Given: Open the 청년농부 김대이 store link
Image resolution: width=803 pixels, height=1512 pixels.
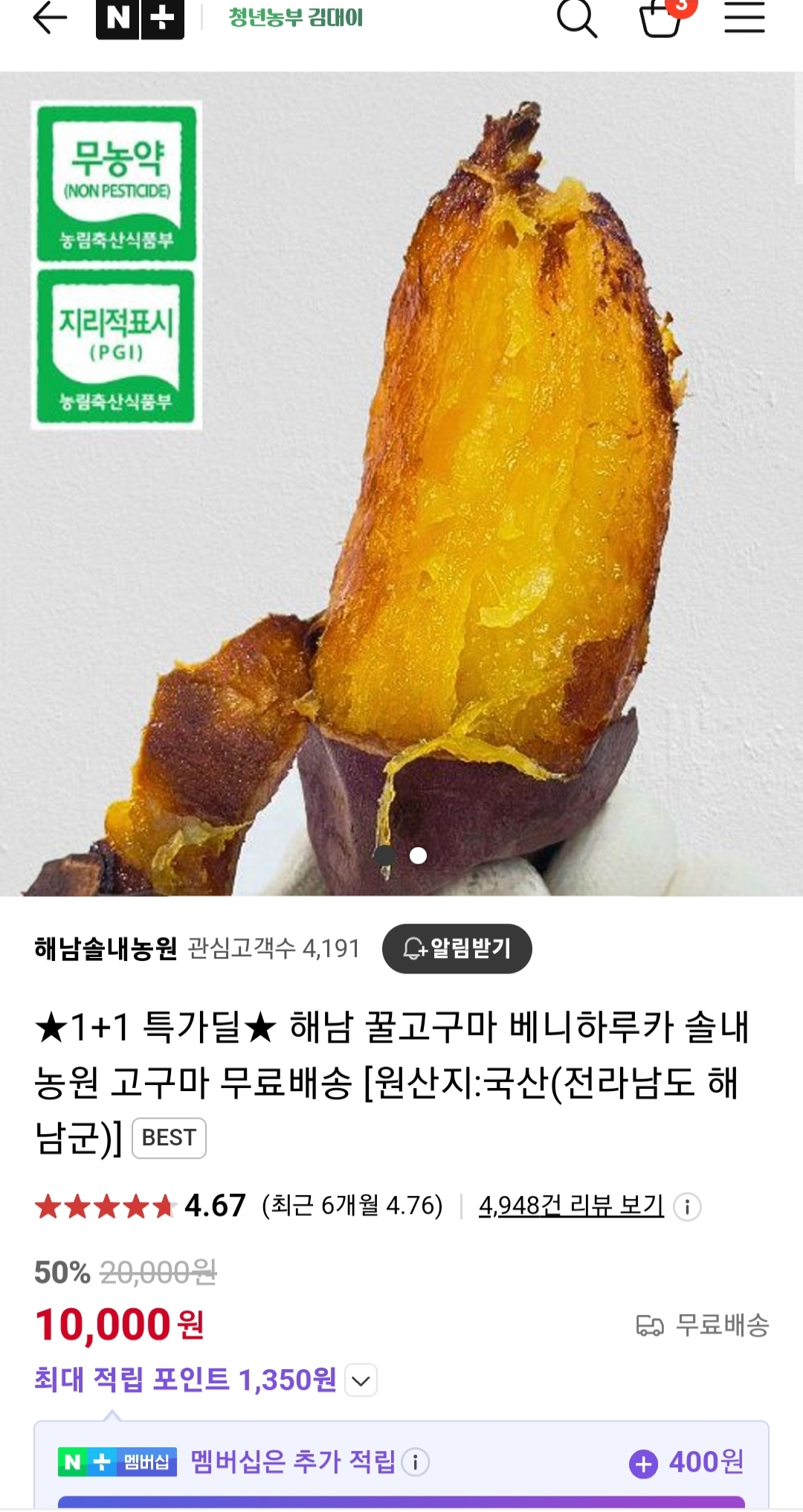Looking at the screenshot, I should [x=295, y=17].
